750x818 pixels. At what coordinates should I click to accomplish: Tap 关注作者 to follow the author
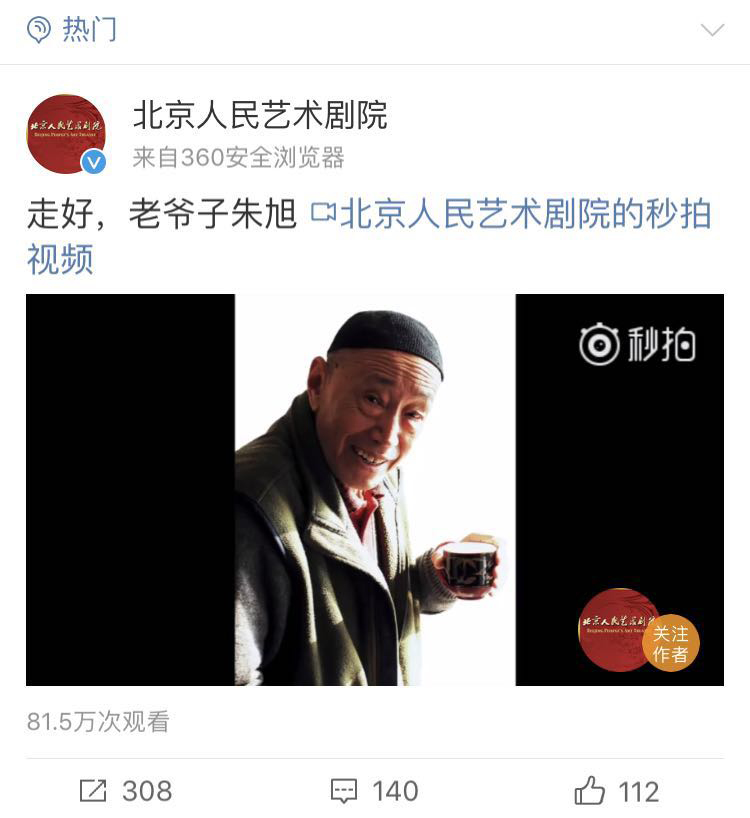coord(671,644)
